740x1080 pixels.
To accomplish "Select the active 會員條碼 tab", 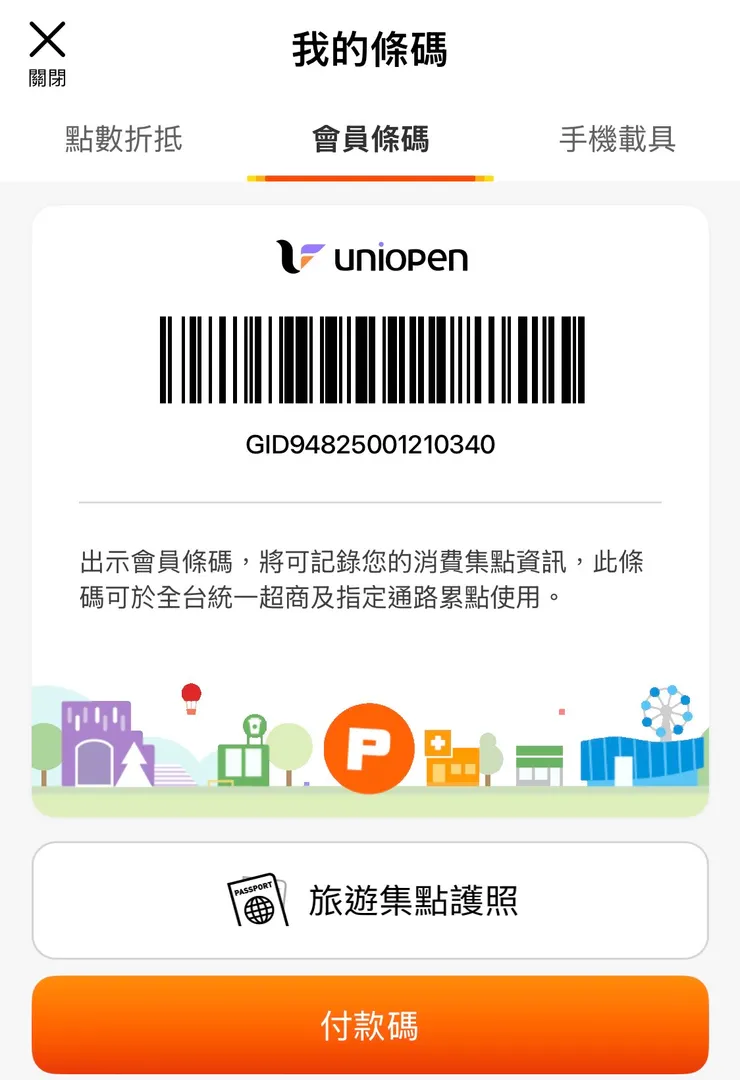I will 370,141.
